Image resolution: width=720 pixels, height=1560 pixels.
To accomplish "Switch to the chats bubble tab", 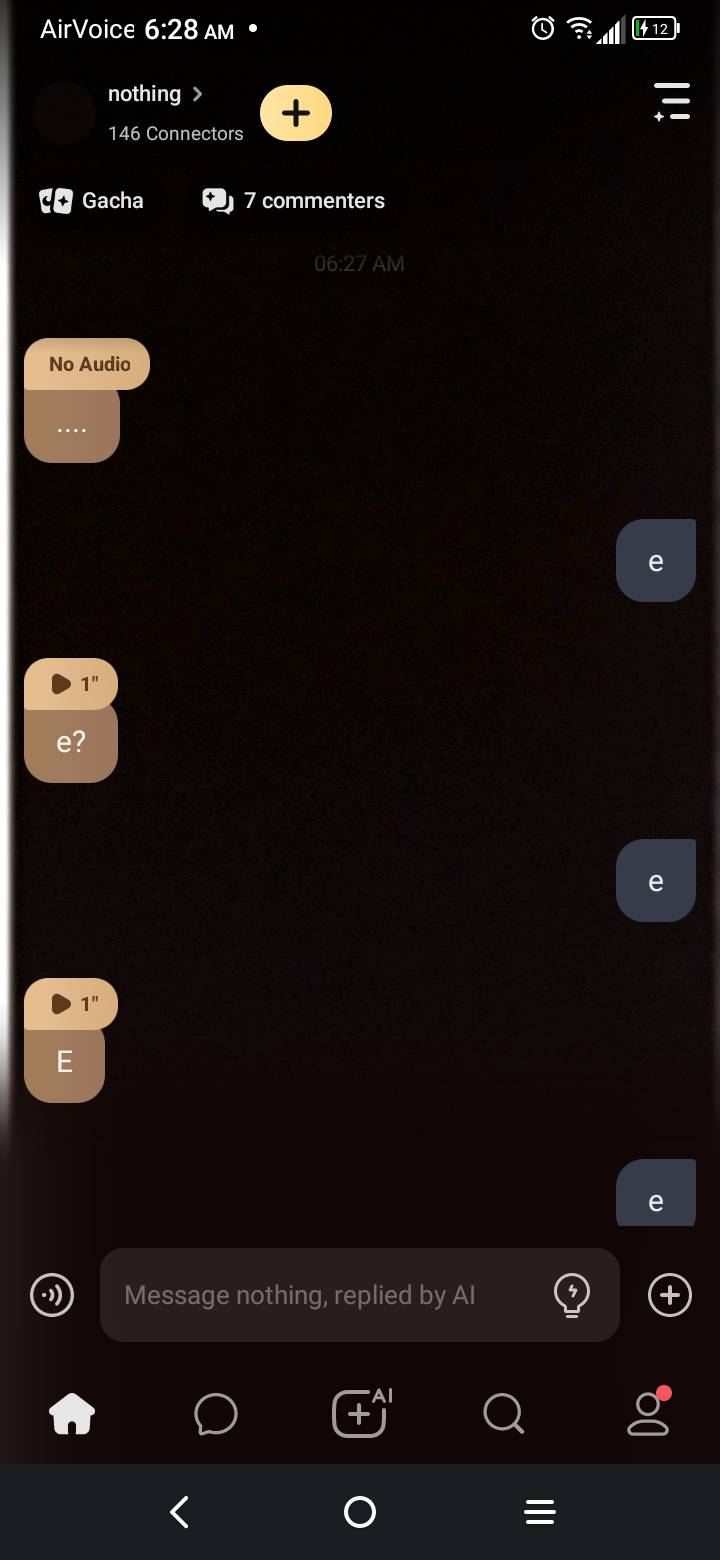I will tap(216, 1414).
